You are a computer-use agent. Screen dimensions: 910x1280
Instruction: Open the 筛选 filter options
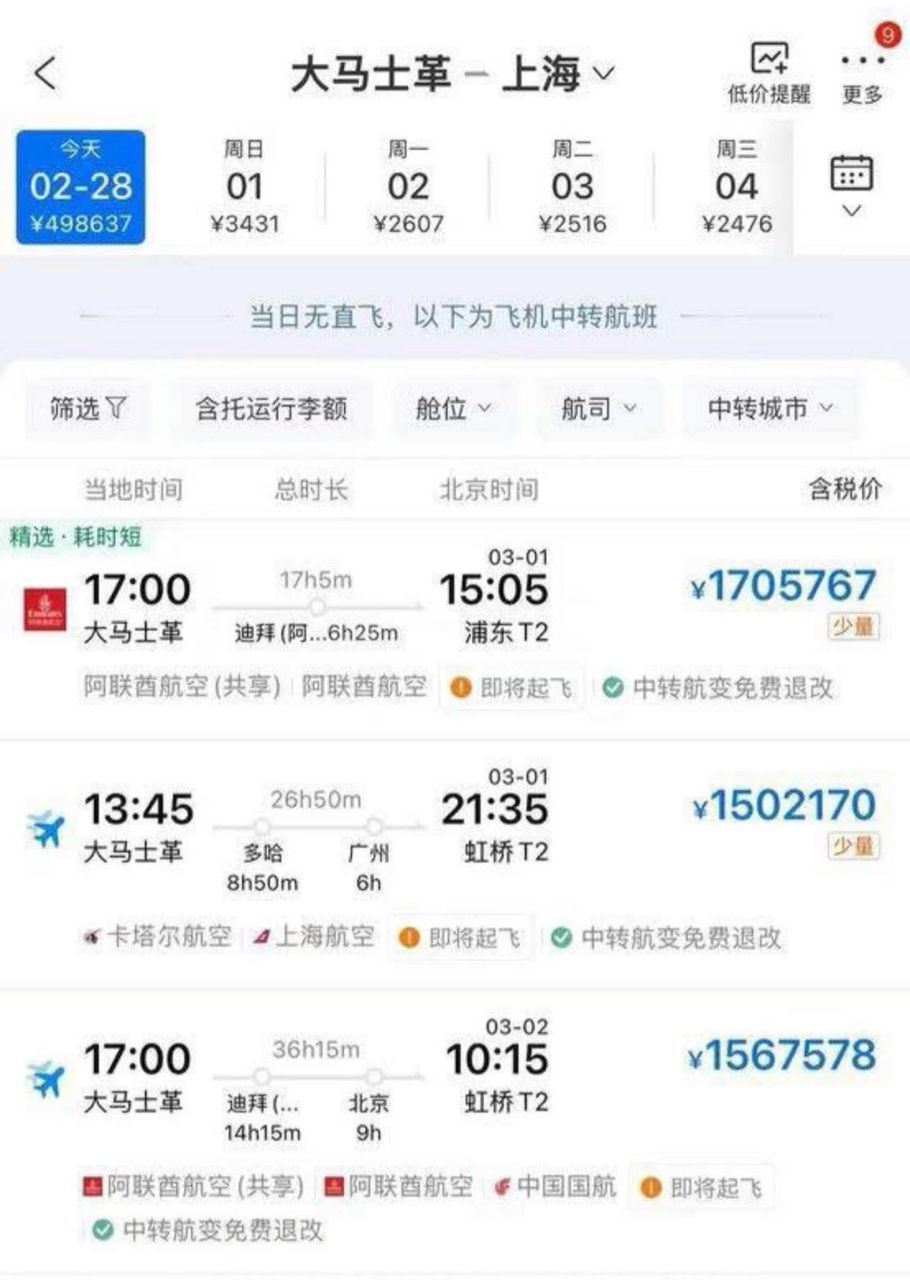pos(89,408)
